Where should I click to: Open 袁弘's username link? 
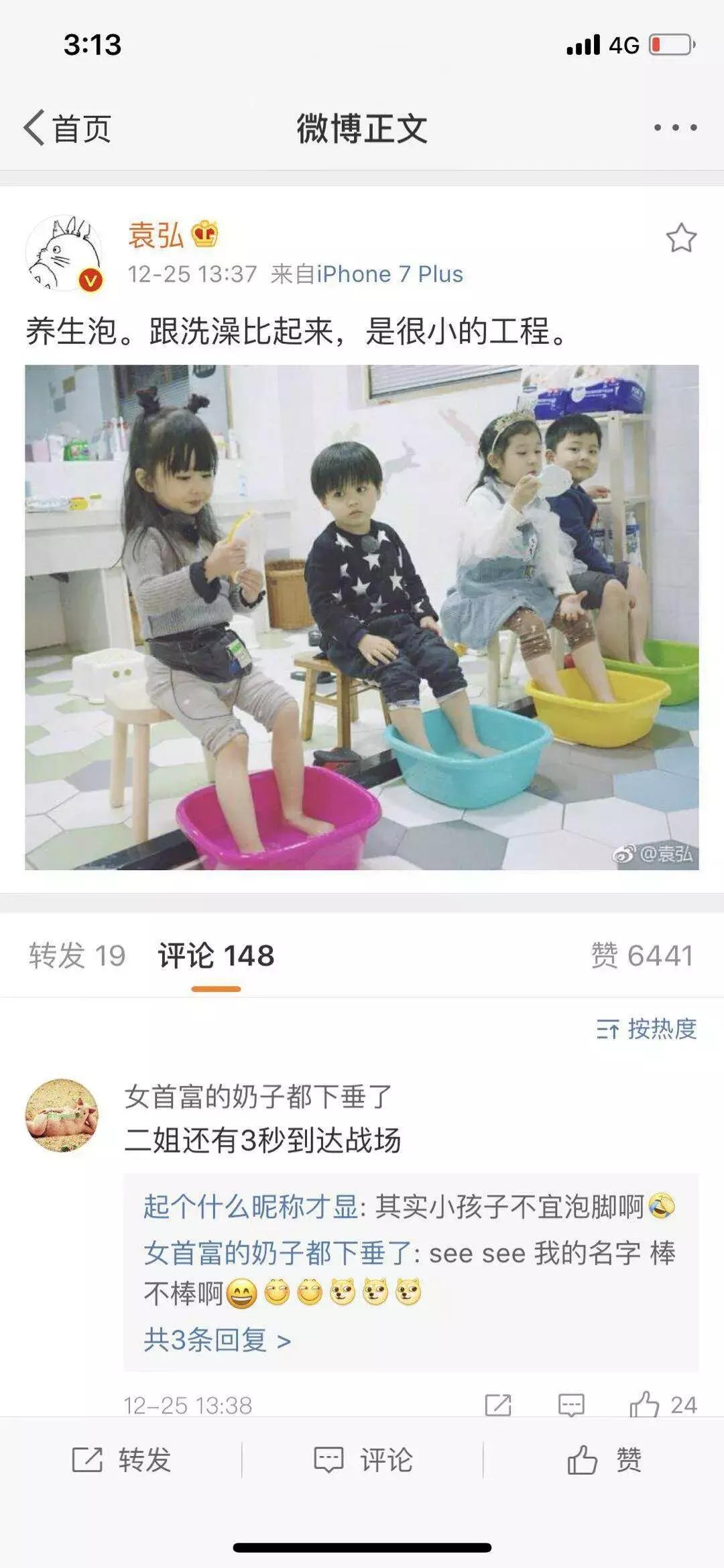[x=156, y=235]
